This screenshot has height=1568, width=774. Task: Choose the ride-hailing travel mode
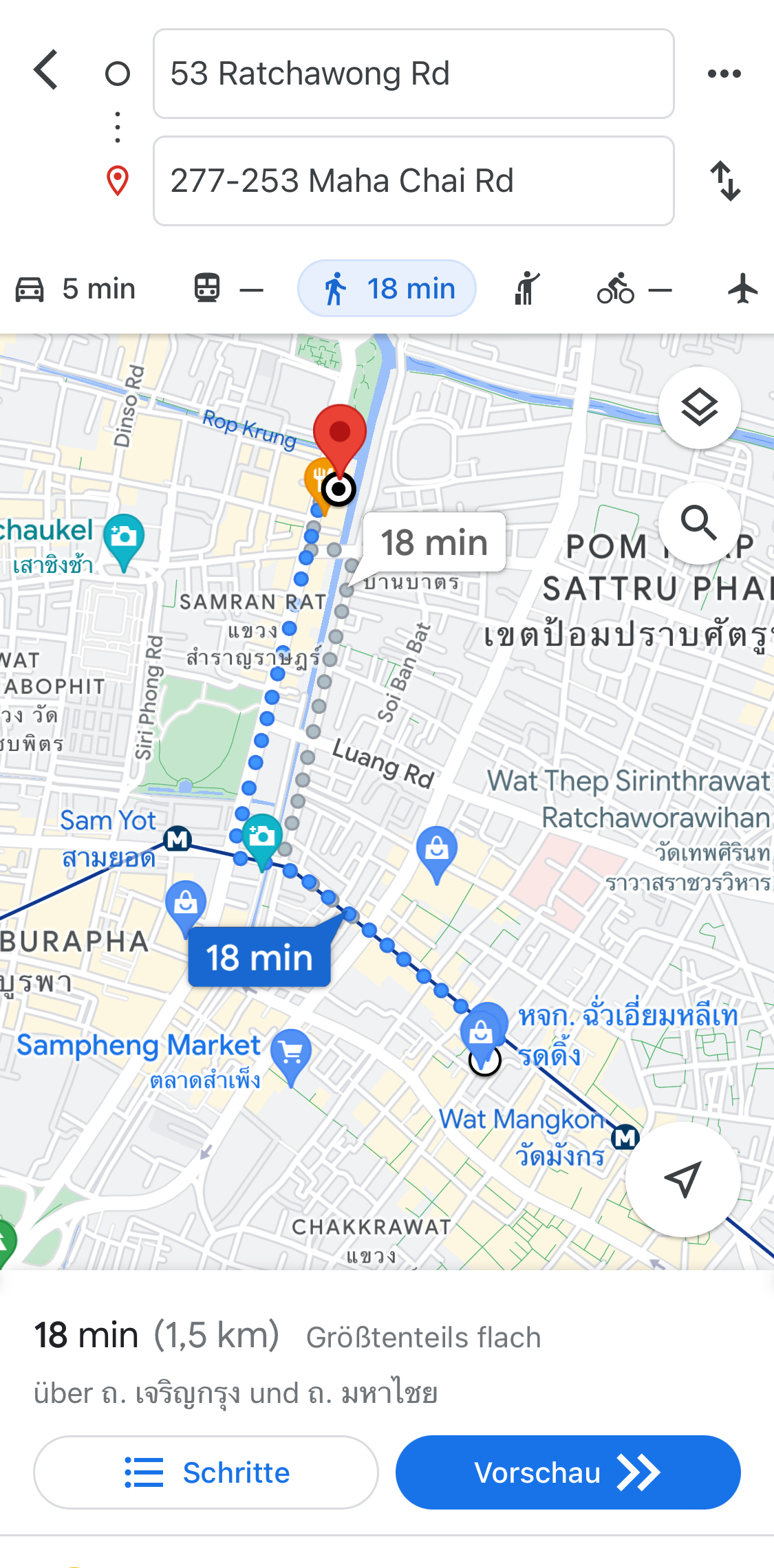(527, 289)
